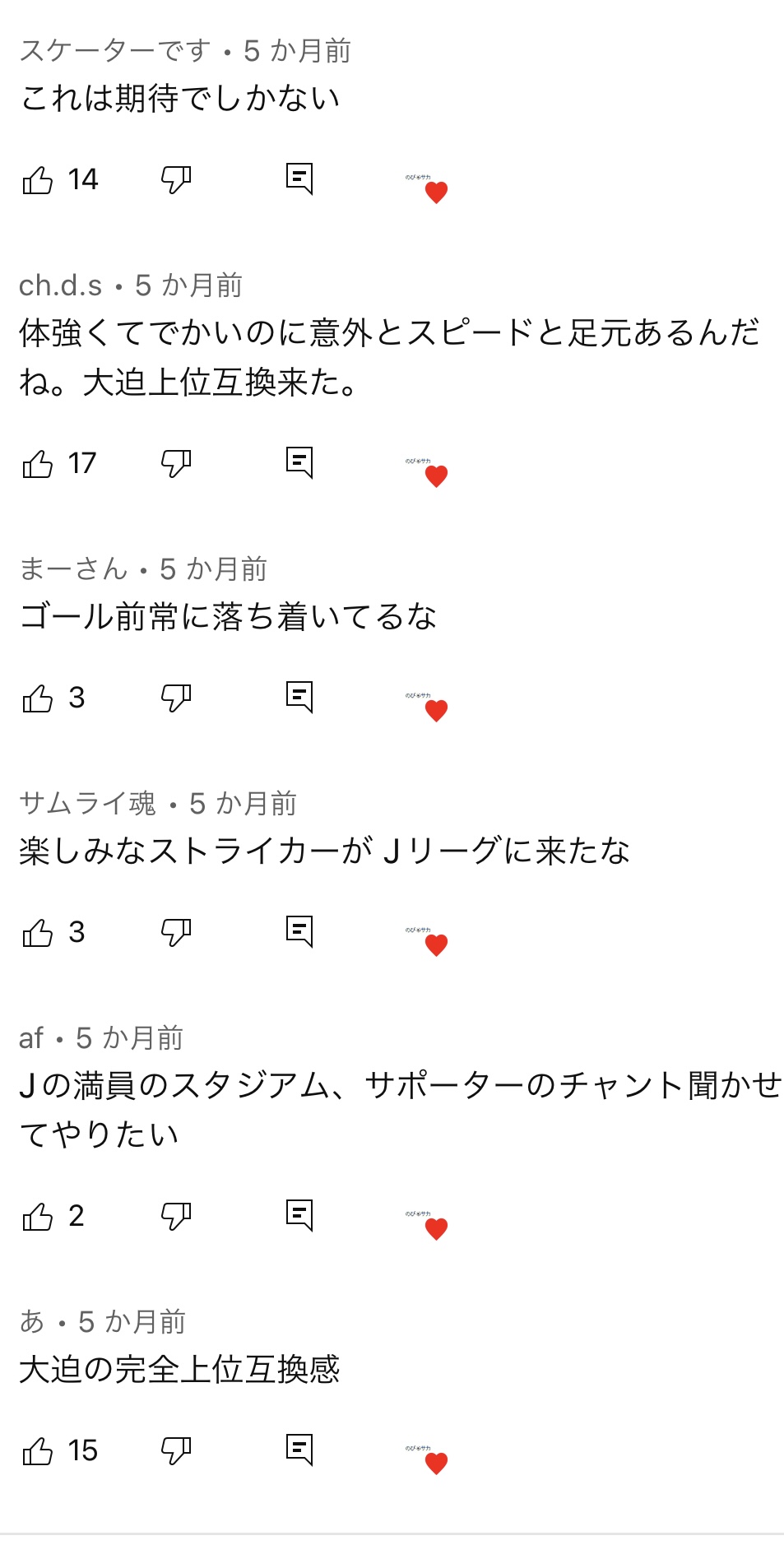Like the comment by スケーターです

pyautogui.click(x=38, y=179)
